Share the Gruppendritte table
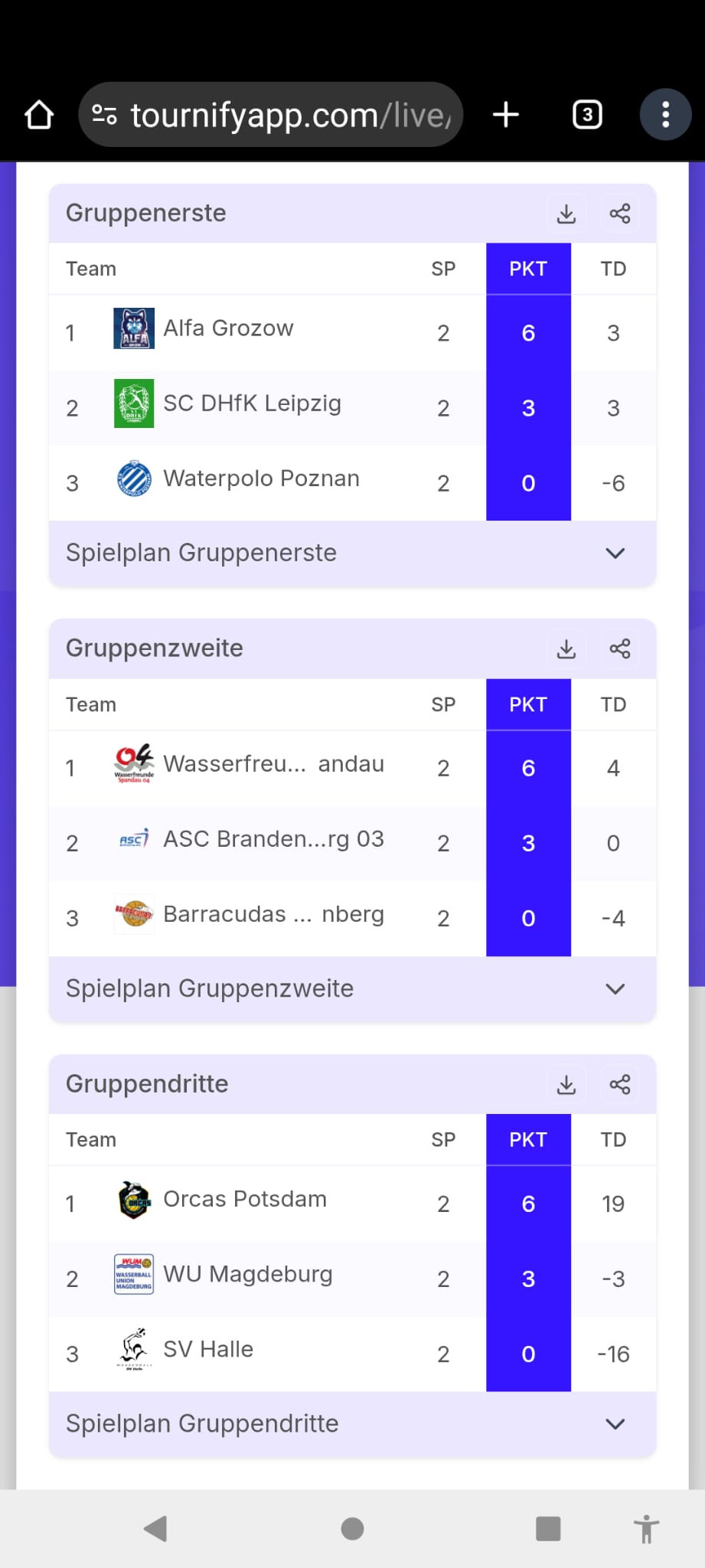This screenshot has width=705, height=1568. (620, 1085)
